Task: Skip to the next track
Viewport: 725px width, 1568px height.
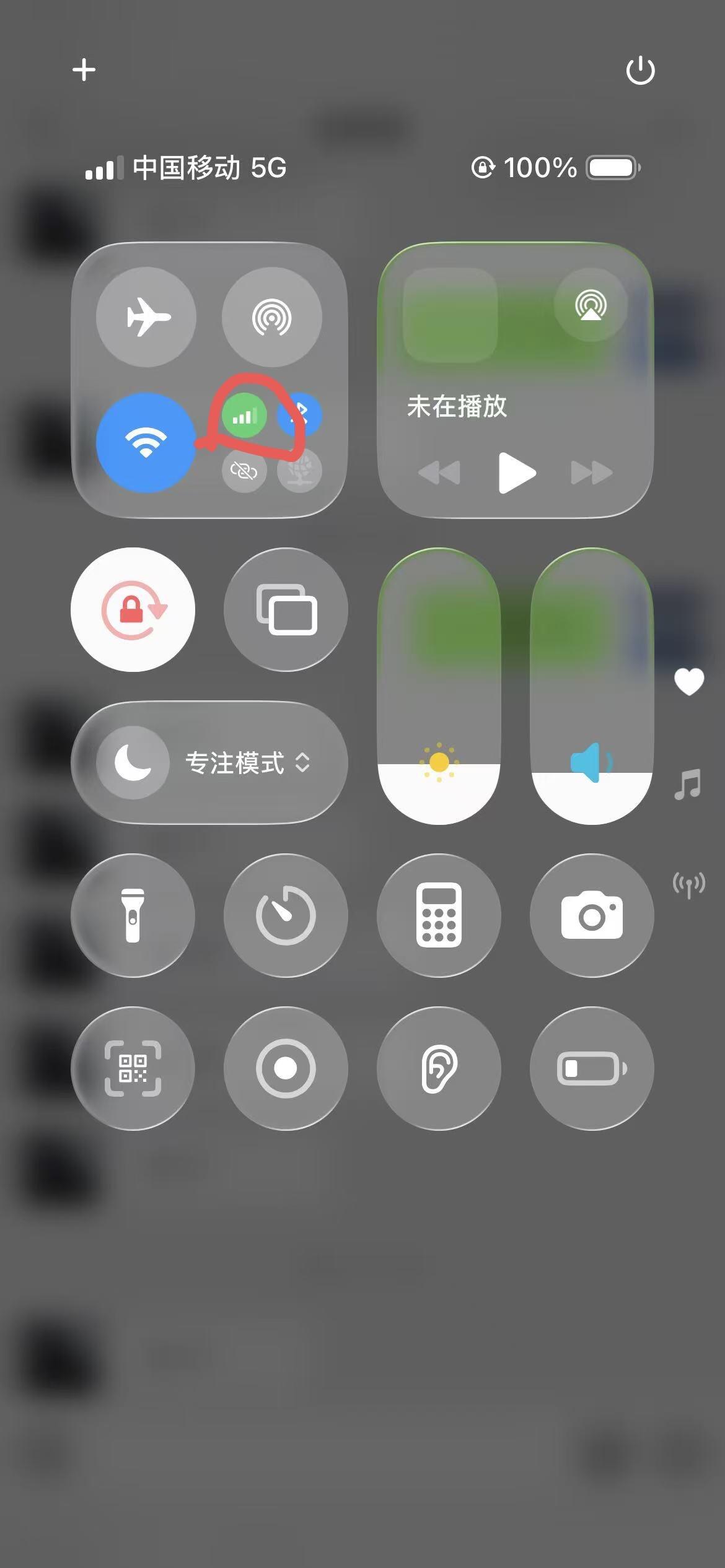Action: point(591,473)
